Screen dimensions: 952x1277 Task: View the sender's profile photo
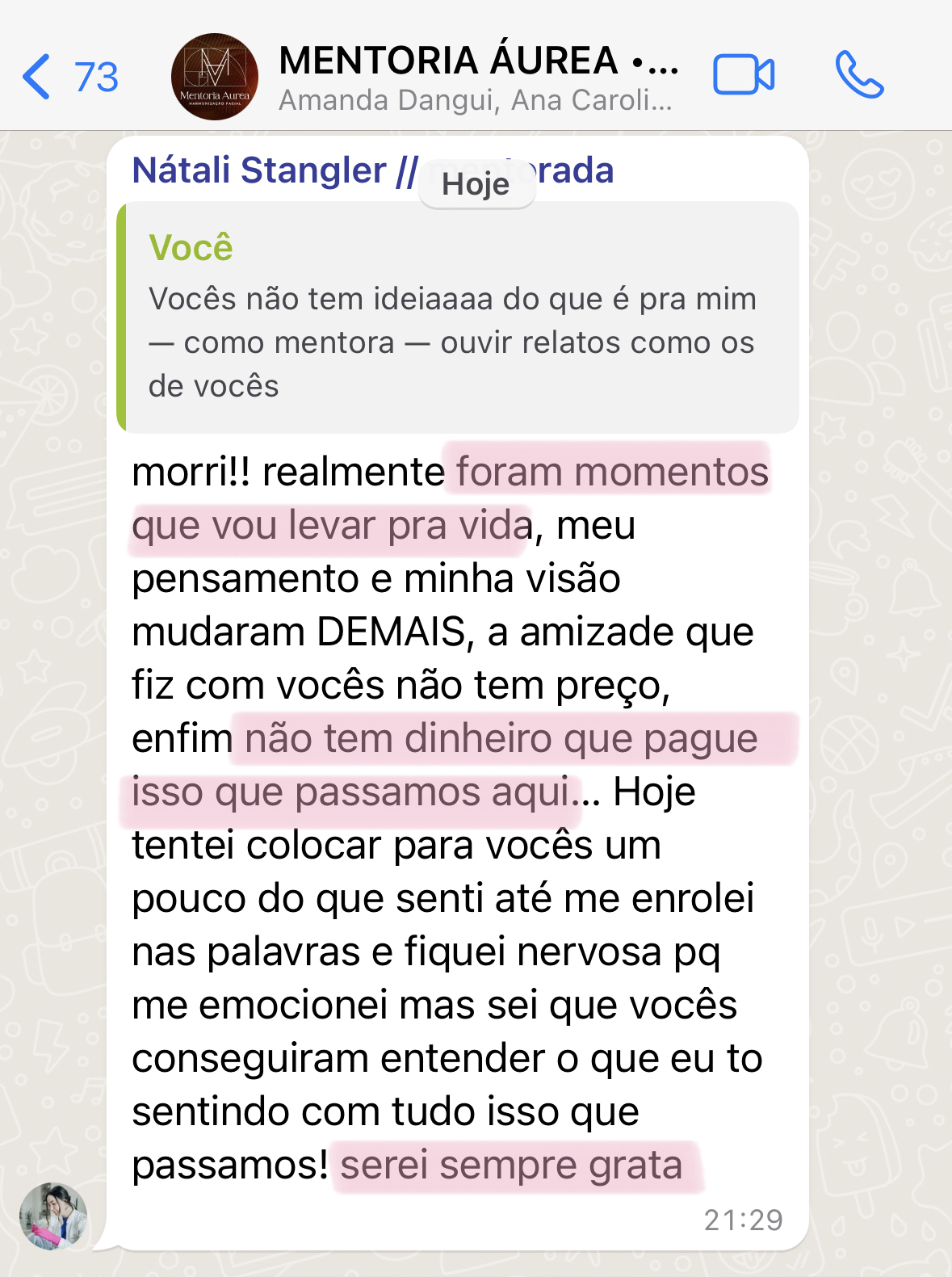click(x=53, y=1216)
